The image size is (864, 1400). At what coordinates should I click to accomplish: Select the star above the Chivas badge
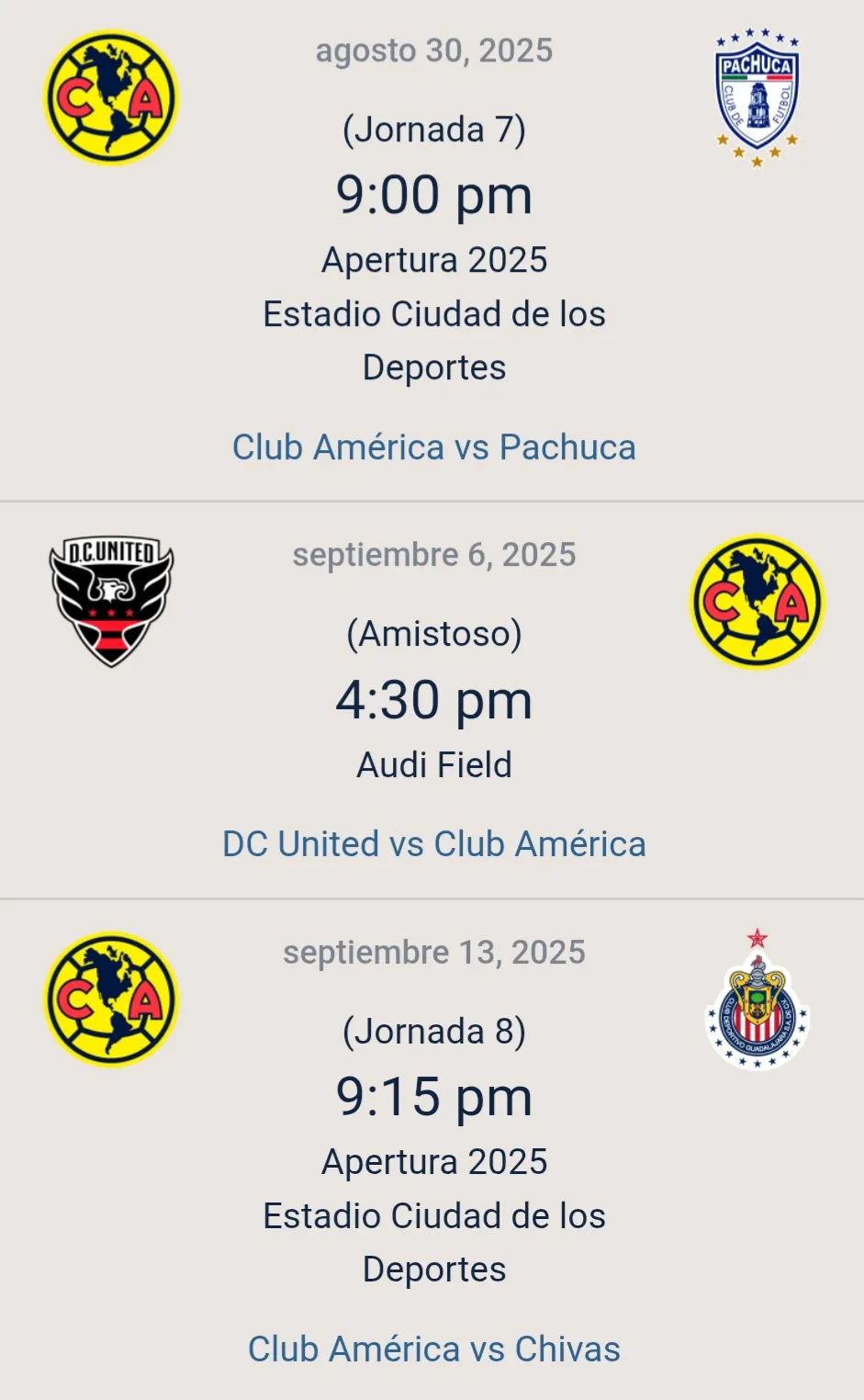(x=757, y=939)
